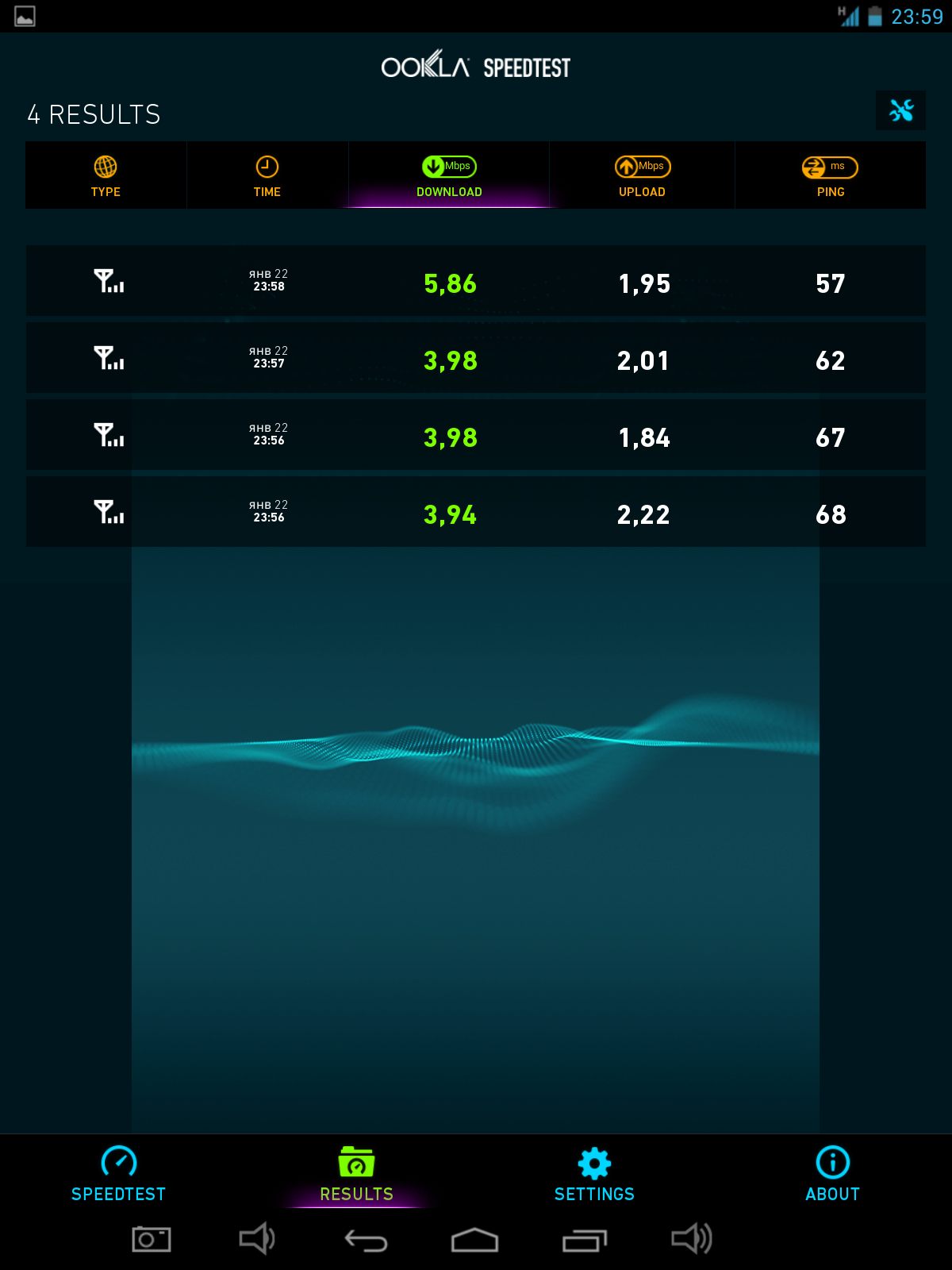Sort results by Ping column

(x=830, y=175)
